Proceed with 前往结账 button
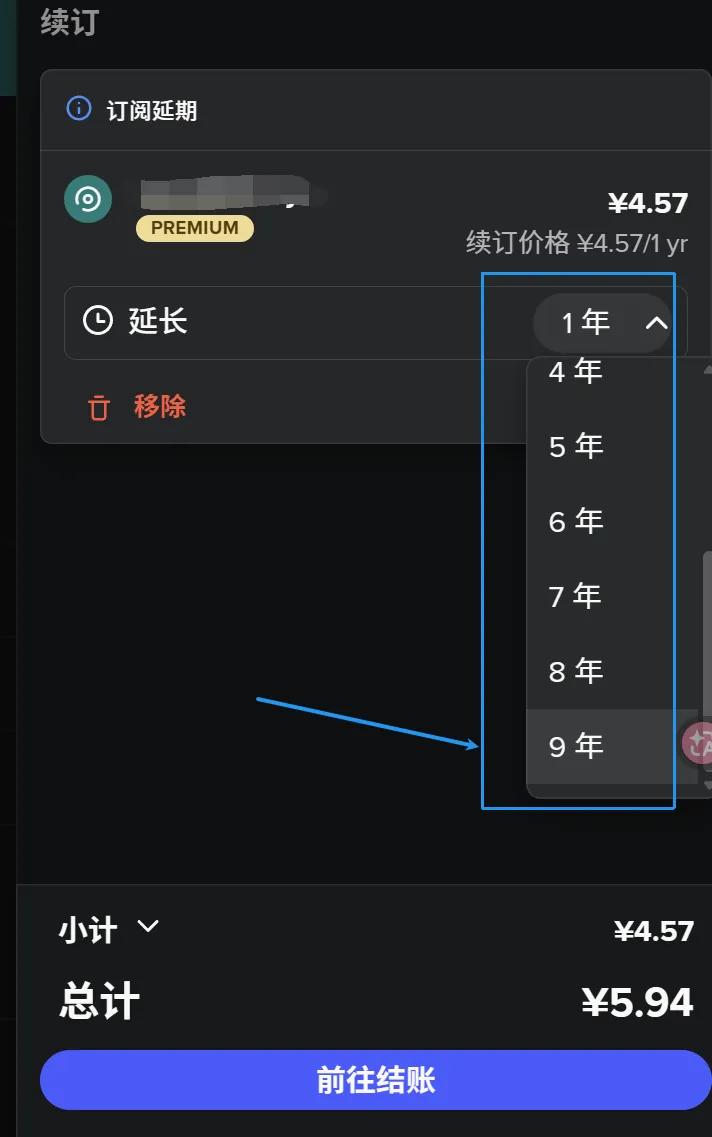 point(375,1080)
